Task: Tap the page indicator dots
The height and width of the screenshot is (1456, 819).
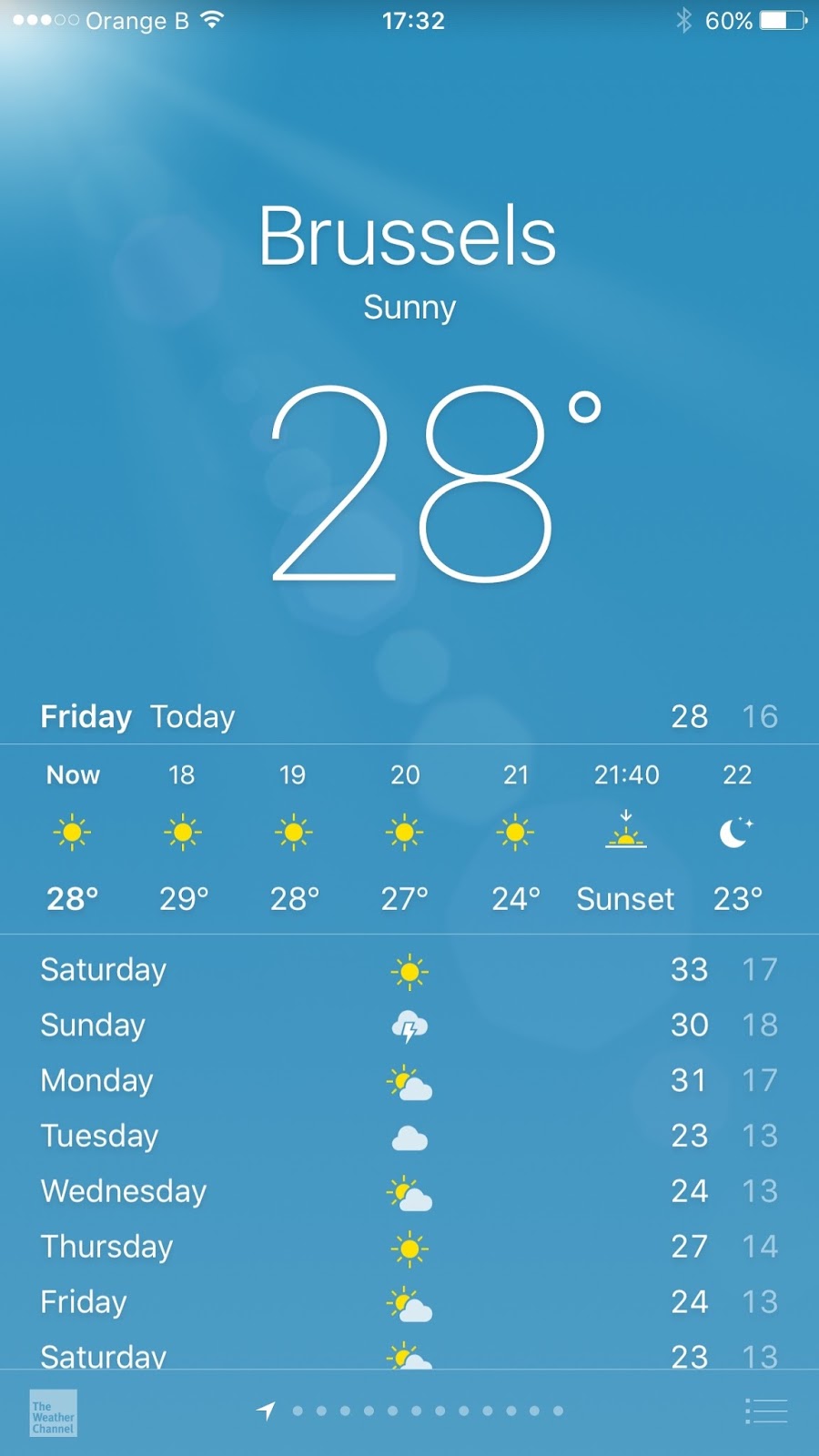Action: [x=410, y=1411]
